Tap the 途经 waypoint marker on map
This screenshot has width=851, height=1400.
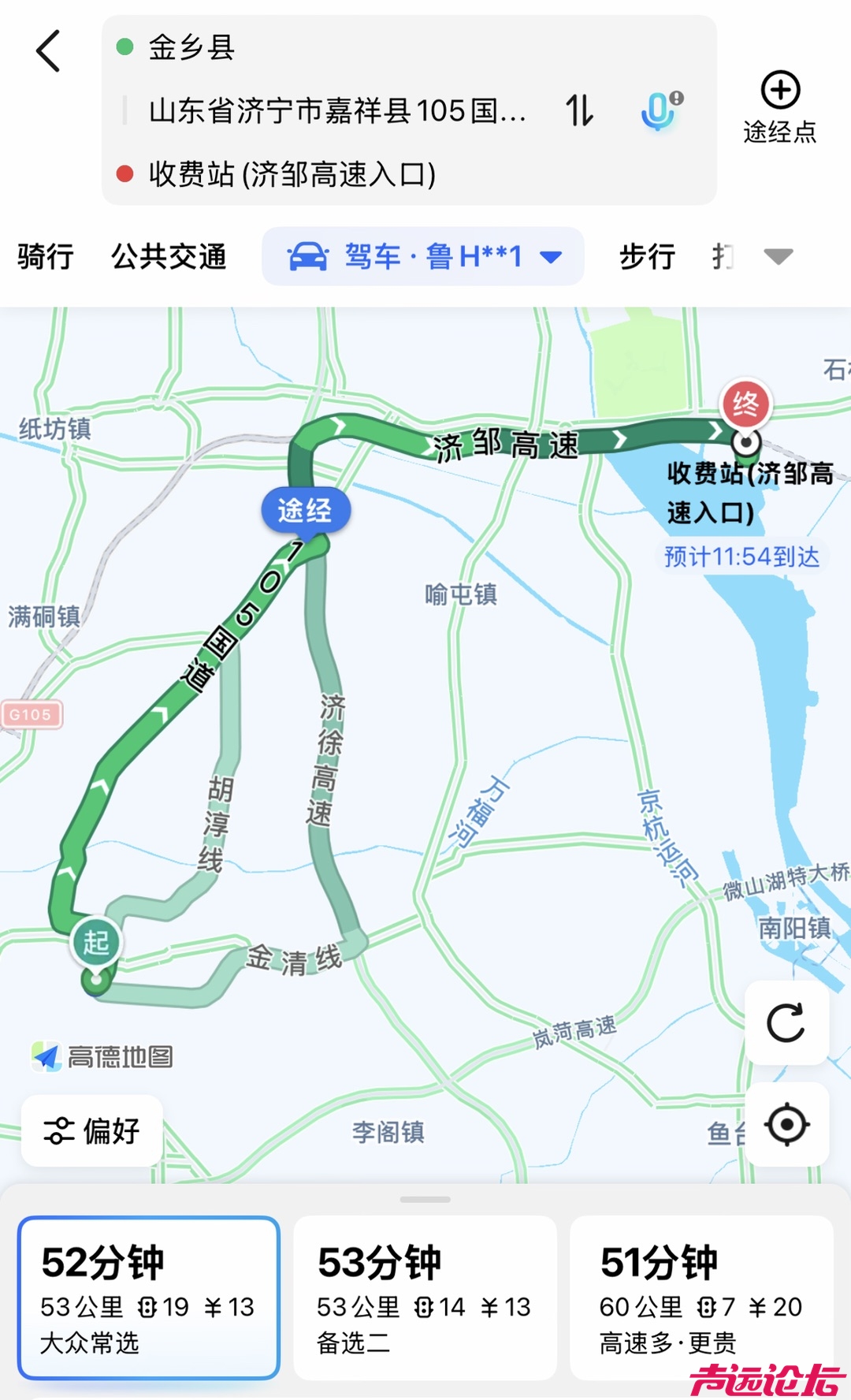click(305, 512)
